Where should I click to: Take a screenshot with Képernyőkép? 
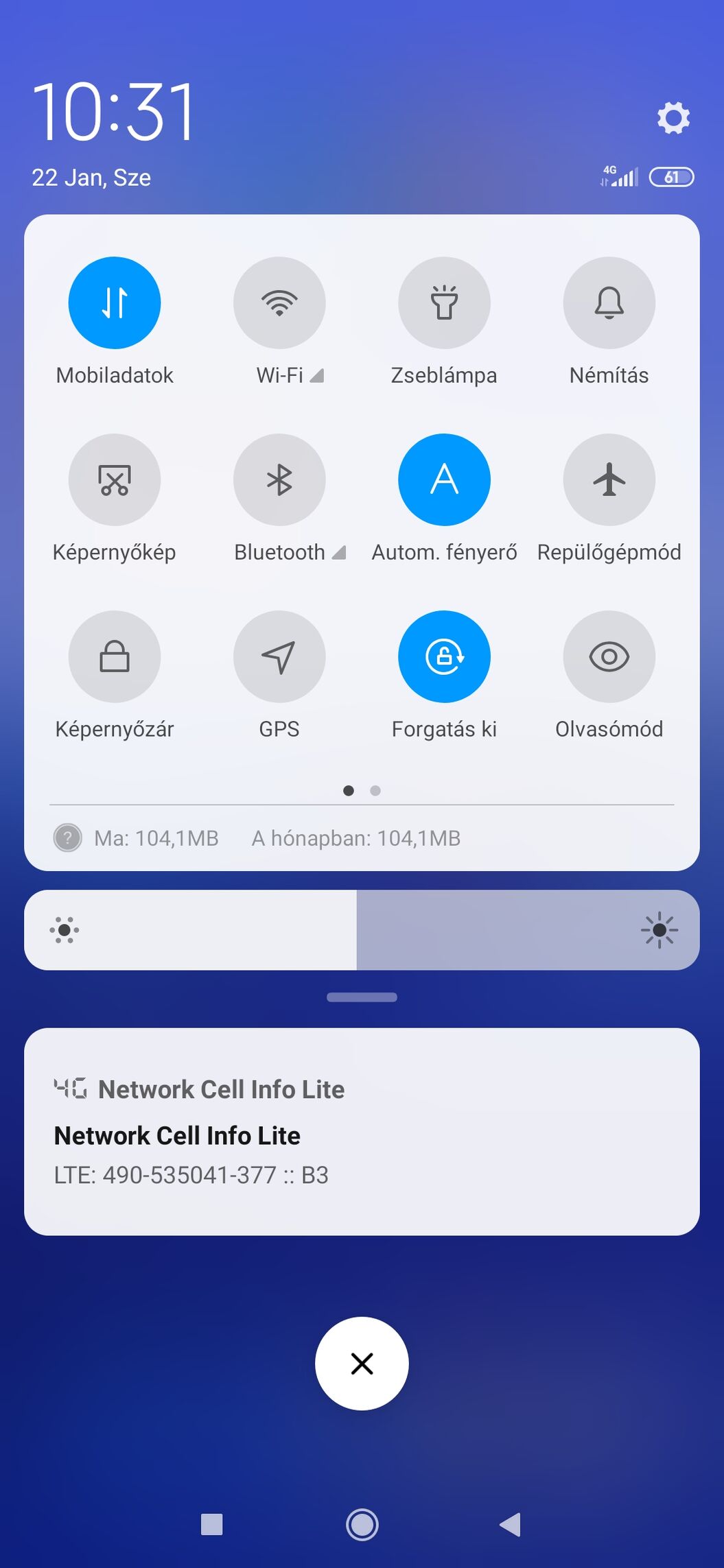[x=115, y=479]
